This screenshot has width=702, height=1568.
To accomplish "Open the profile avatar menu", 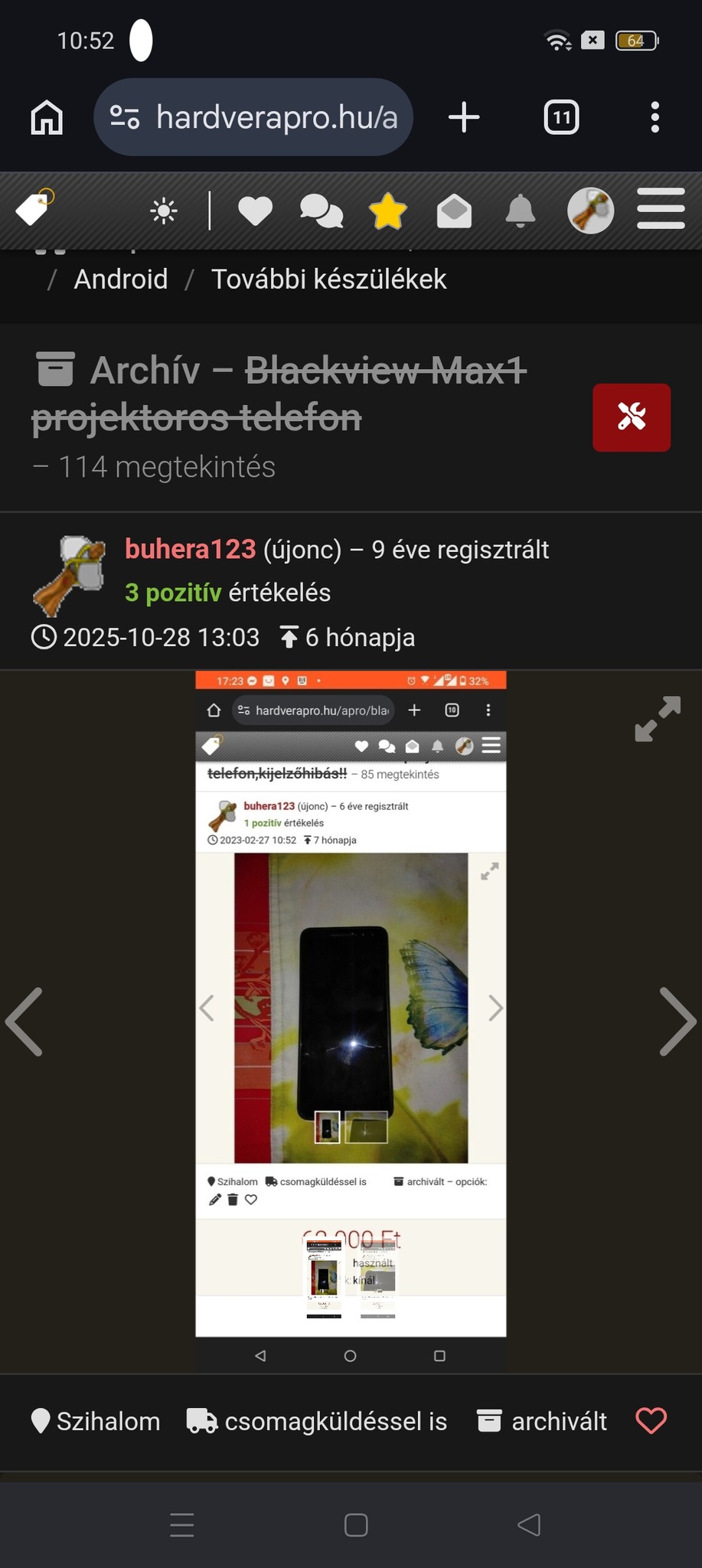I will point(590,211).
